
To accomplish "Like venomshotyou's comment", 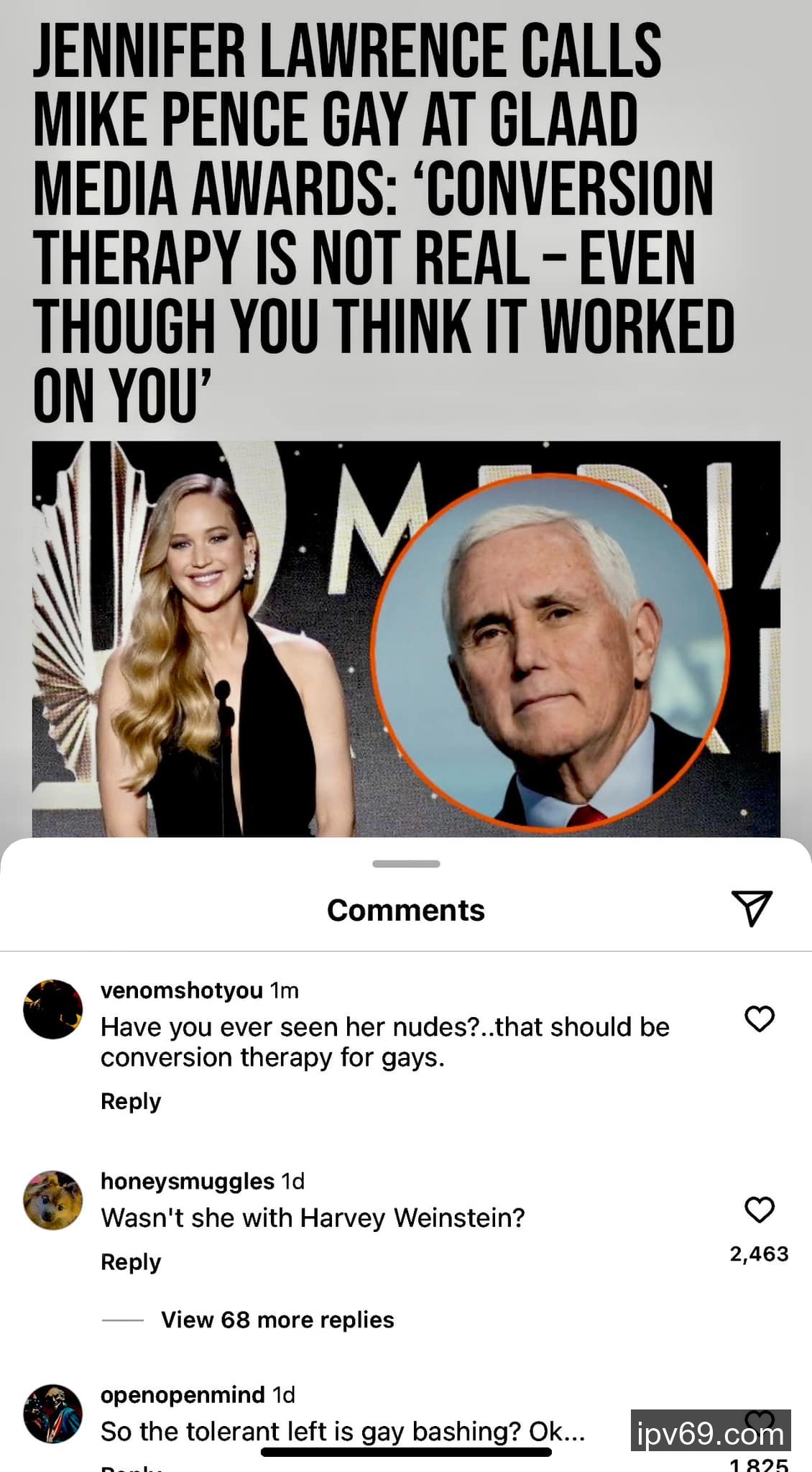I will 759,1018.
